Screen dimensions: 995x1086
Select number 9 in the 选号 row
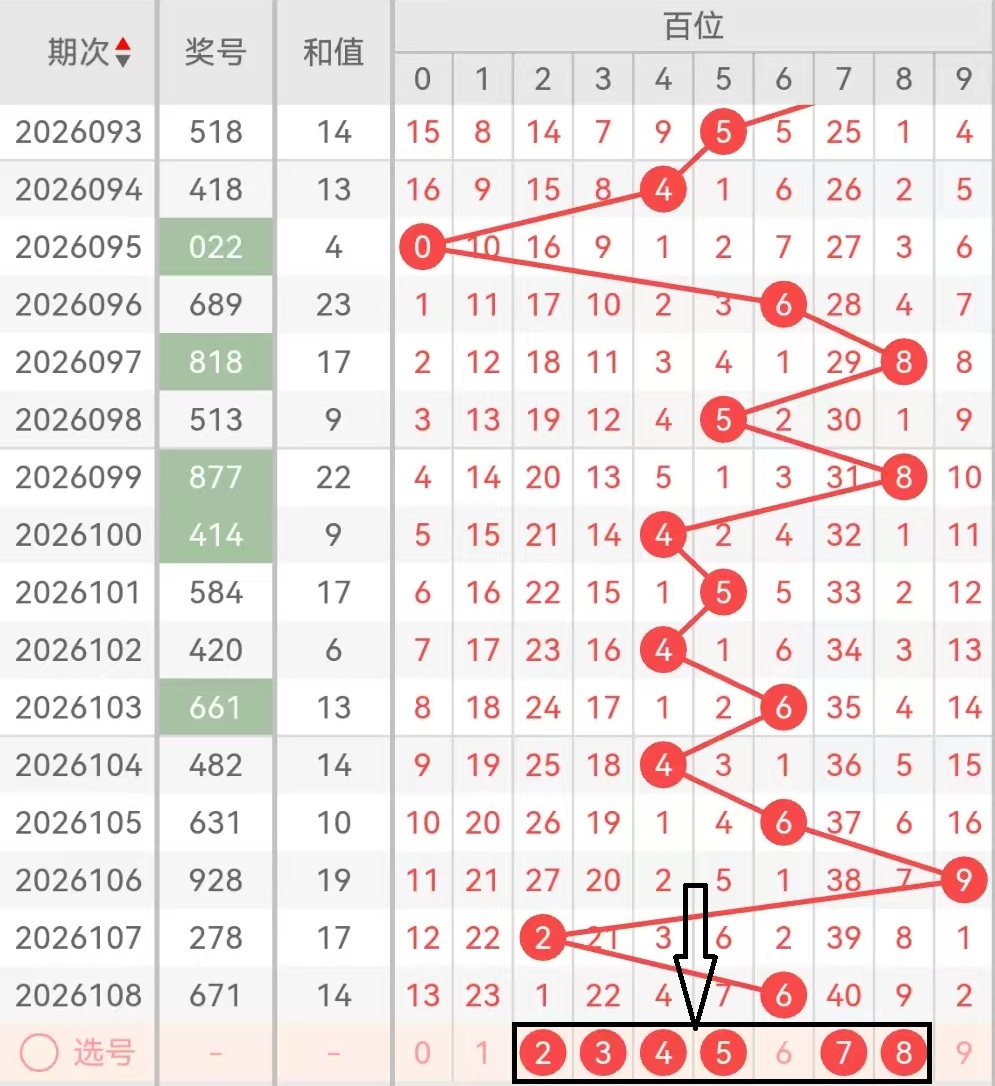click(963, 1052)
